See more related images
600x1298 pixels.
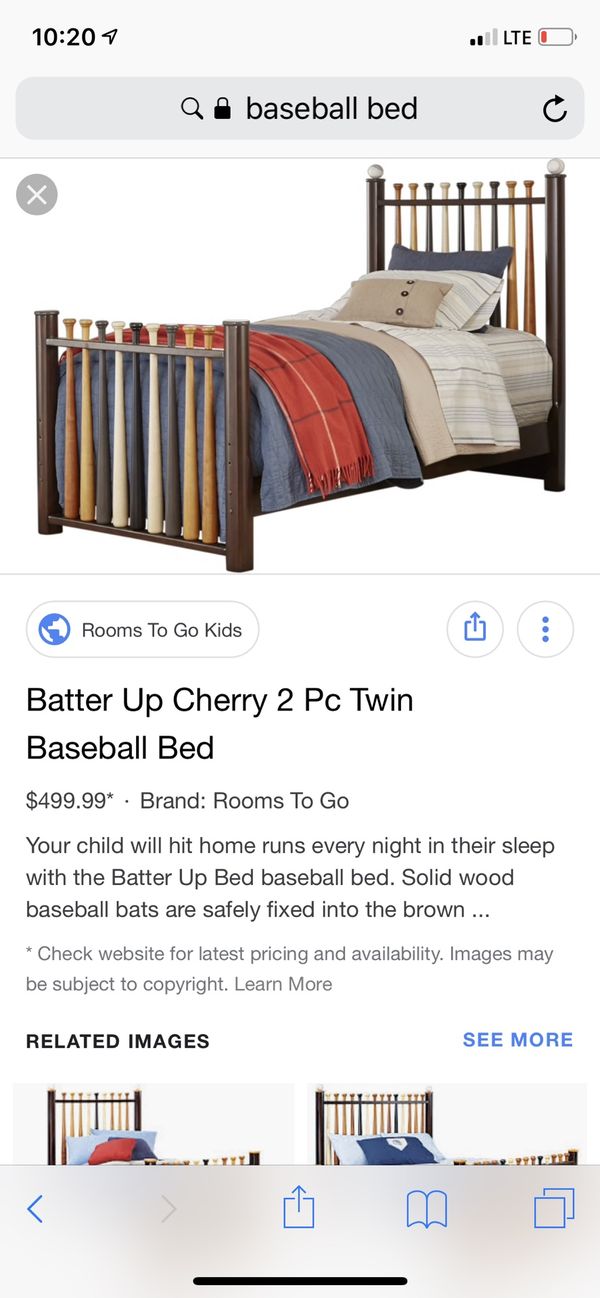tap(517, 1040)
